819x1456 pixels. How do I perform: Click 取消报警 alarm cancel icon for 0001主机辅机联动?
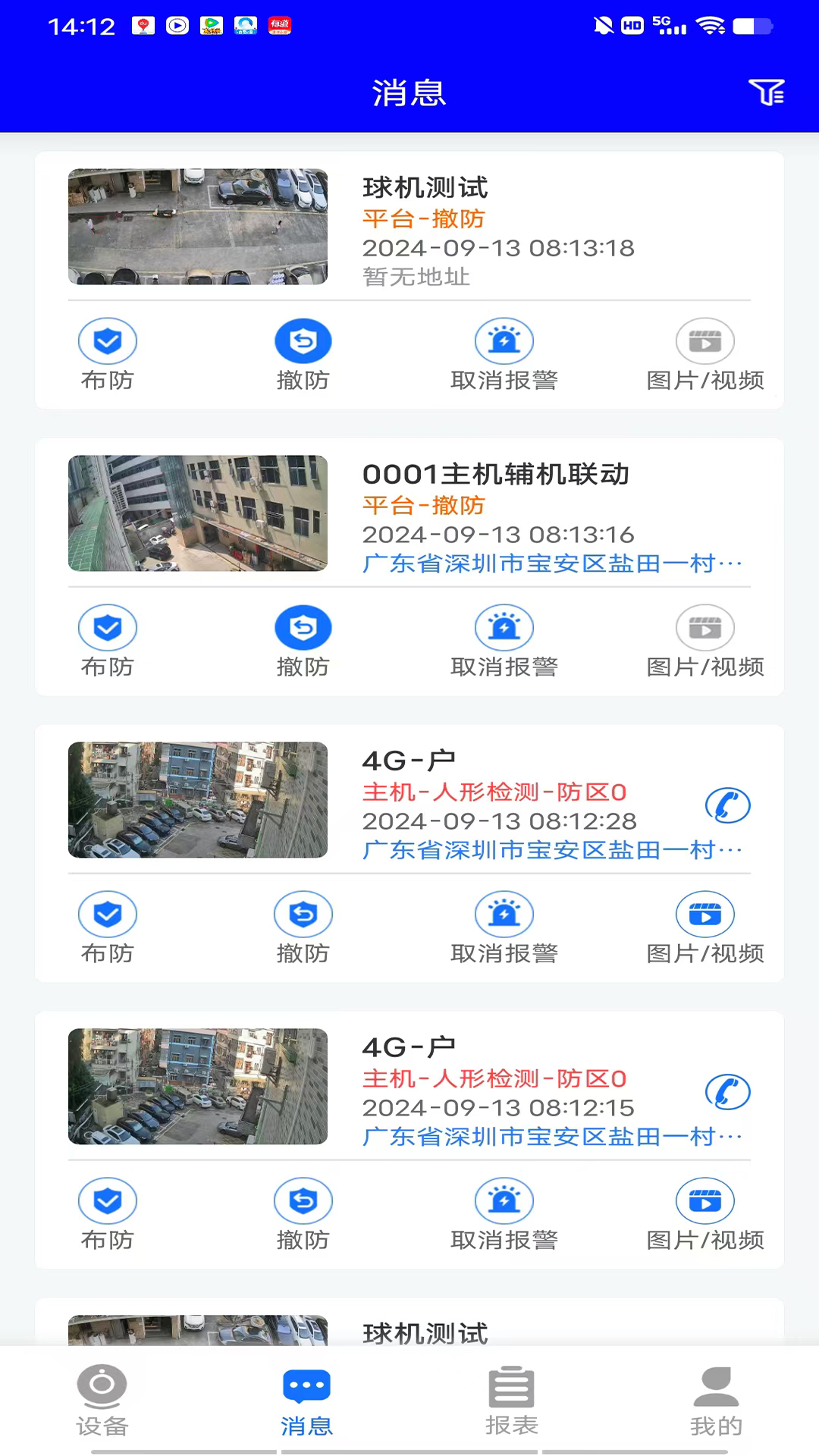click(504, 627)
